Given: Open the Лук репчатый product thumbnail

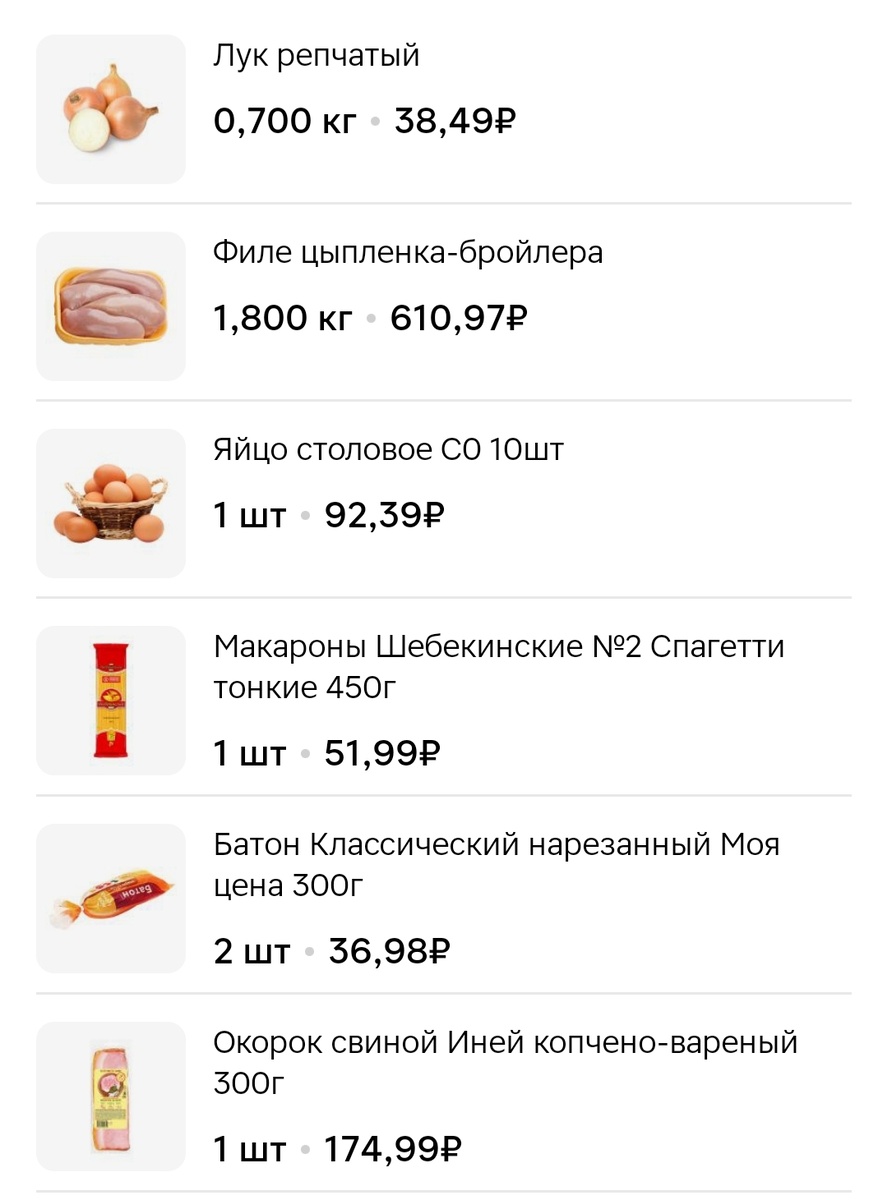Looking at the screenshot, I should tap(110, 107).
